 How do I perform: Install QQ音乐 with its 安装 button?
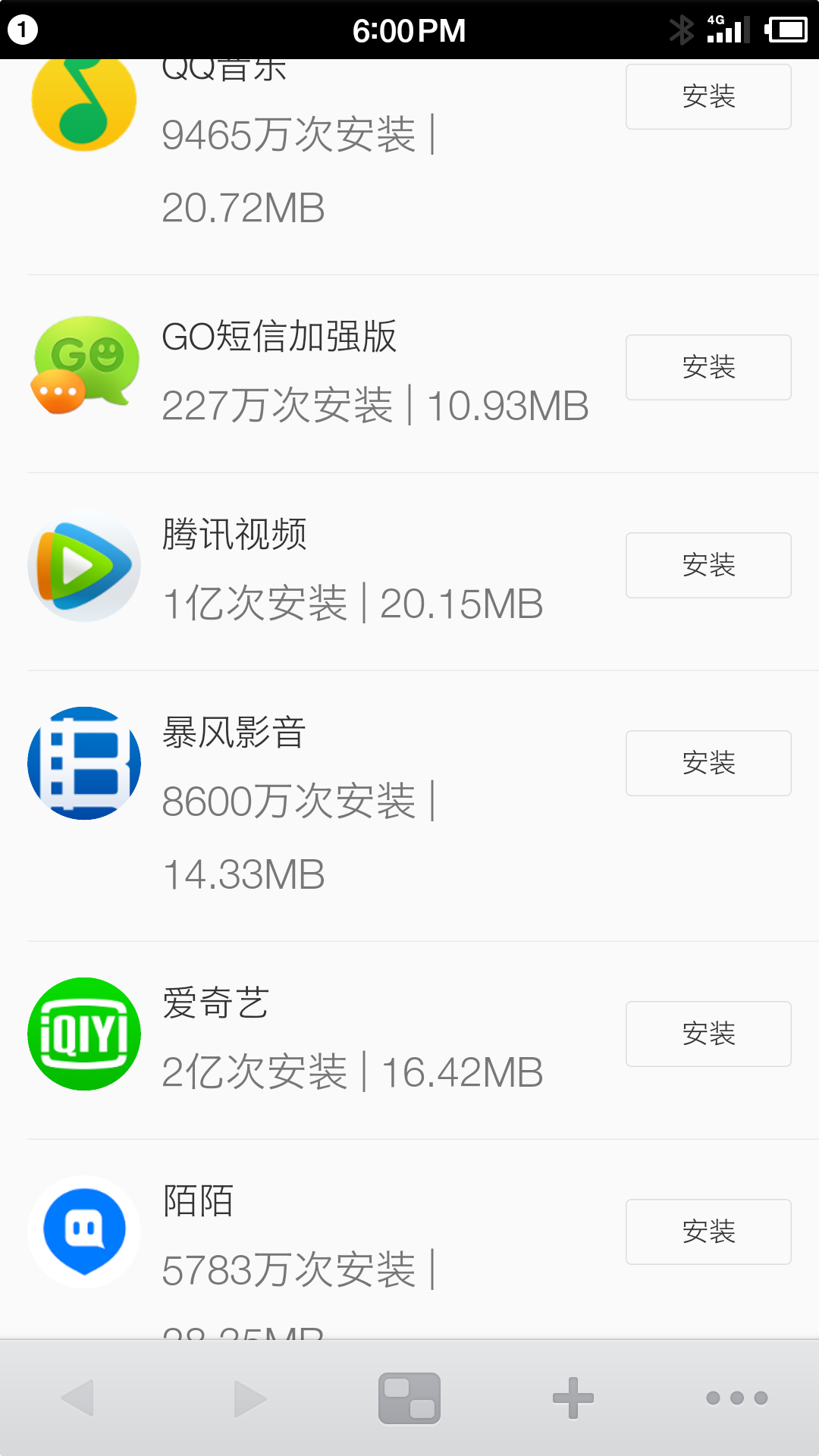tap(708, 96)
